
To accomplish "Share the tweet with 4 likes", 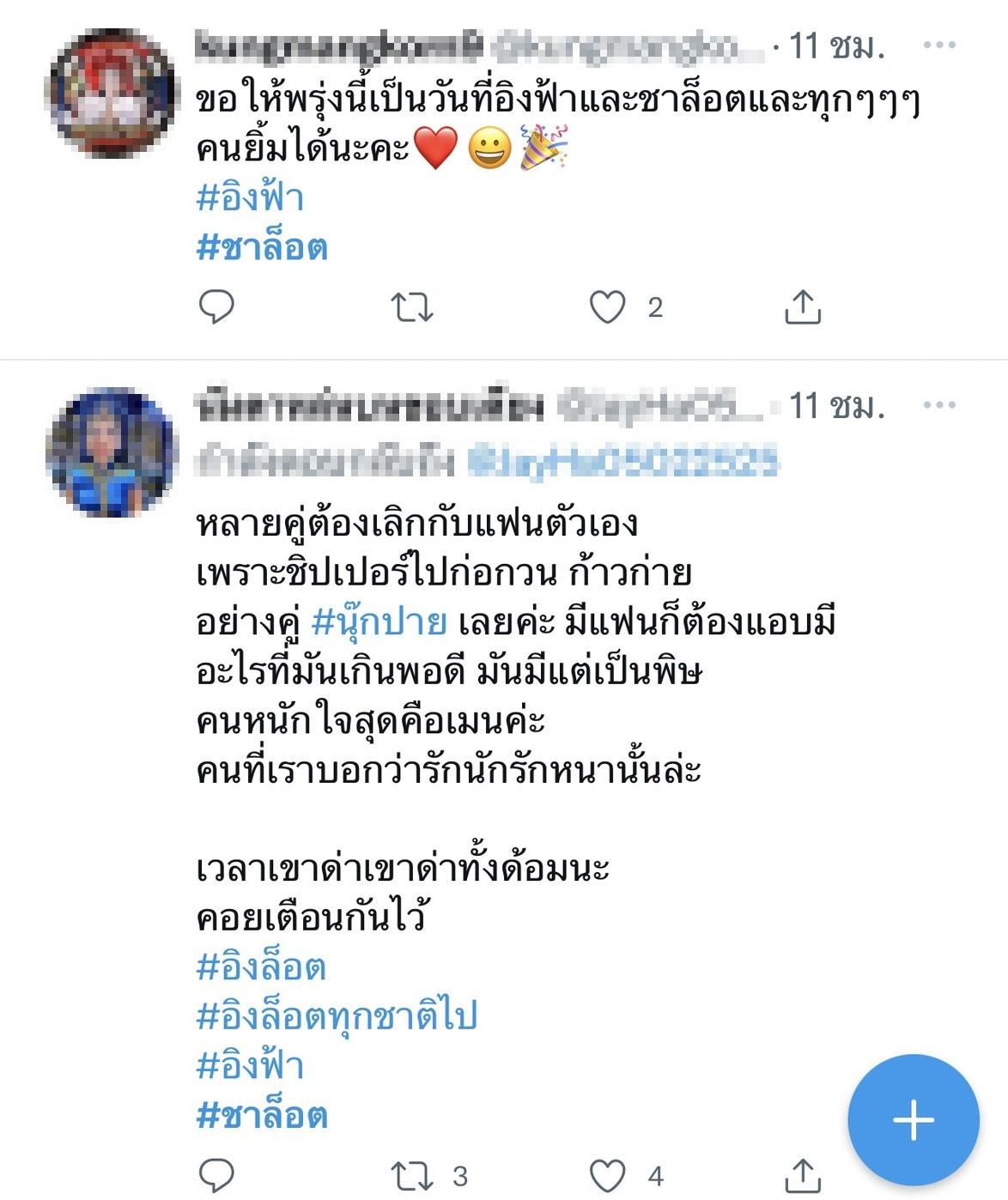I will click(803, 1174).
